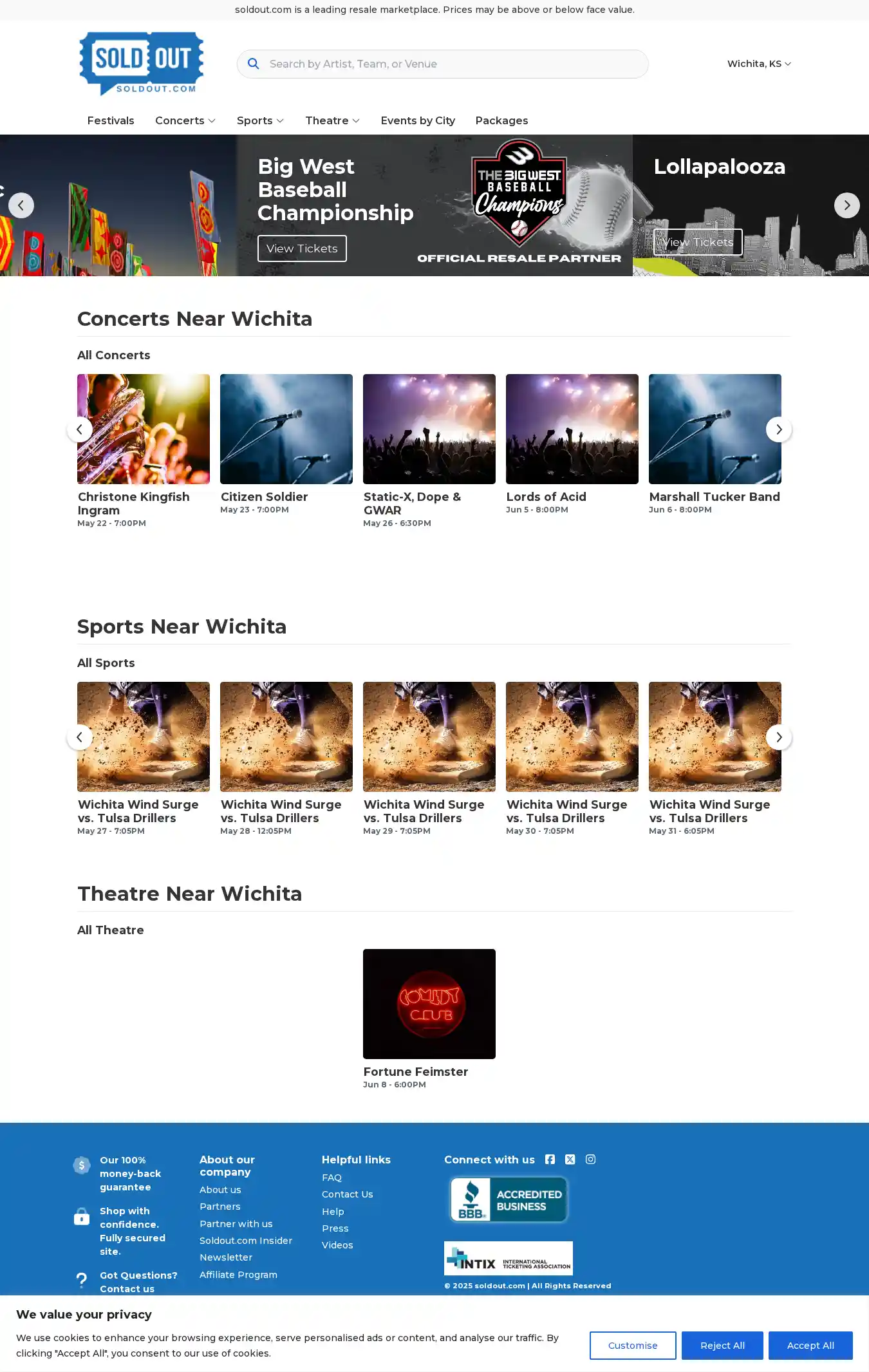Open Events by City
Screen dimensions: 869x1372
point(418,120)
